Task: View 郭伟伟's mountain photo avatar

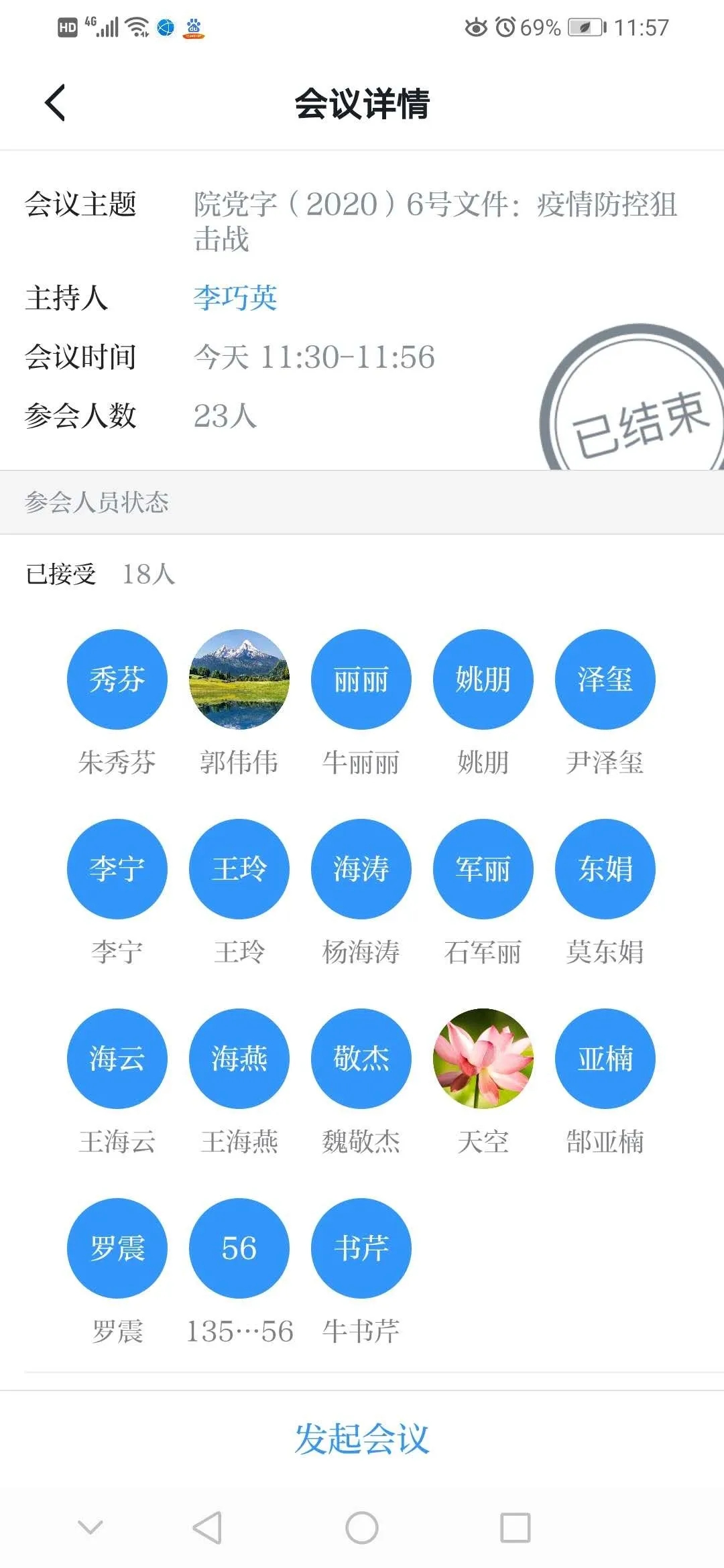Action: coord(239,679)
